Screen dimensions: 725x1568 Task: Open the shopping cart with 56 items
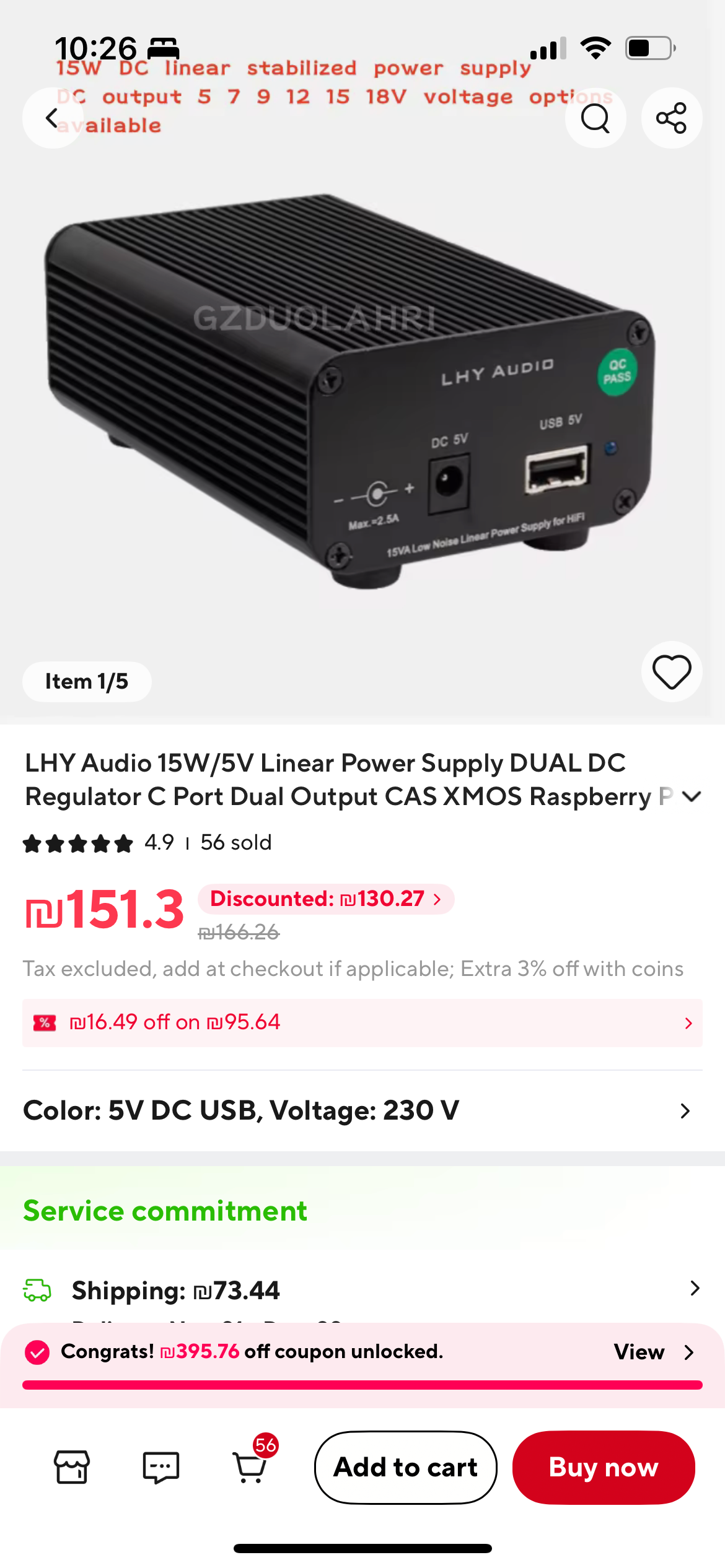click(x=250, y=1466)
